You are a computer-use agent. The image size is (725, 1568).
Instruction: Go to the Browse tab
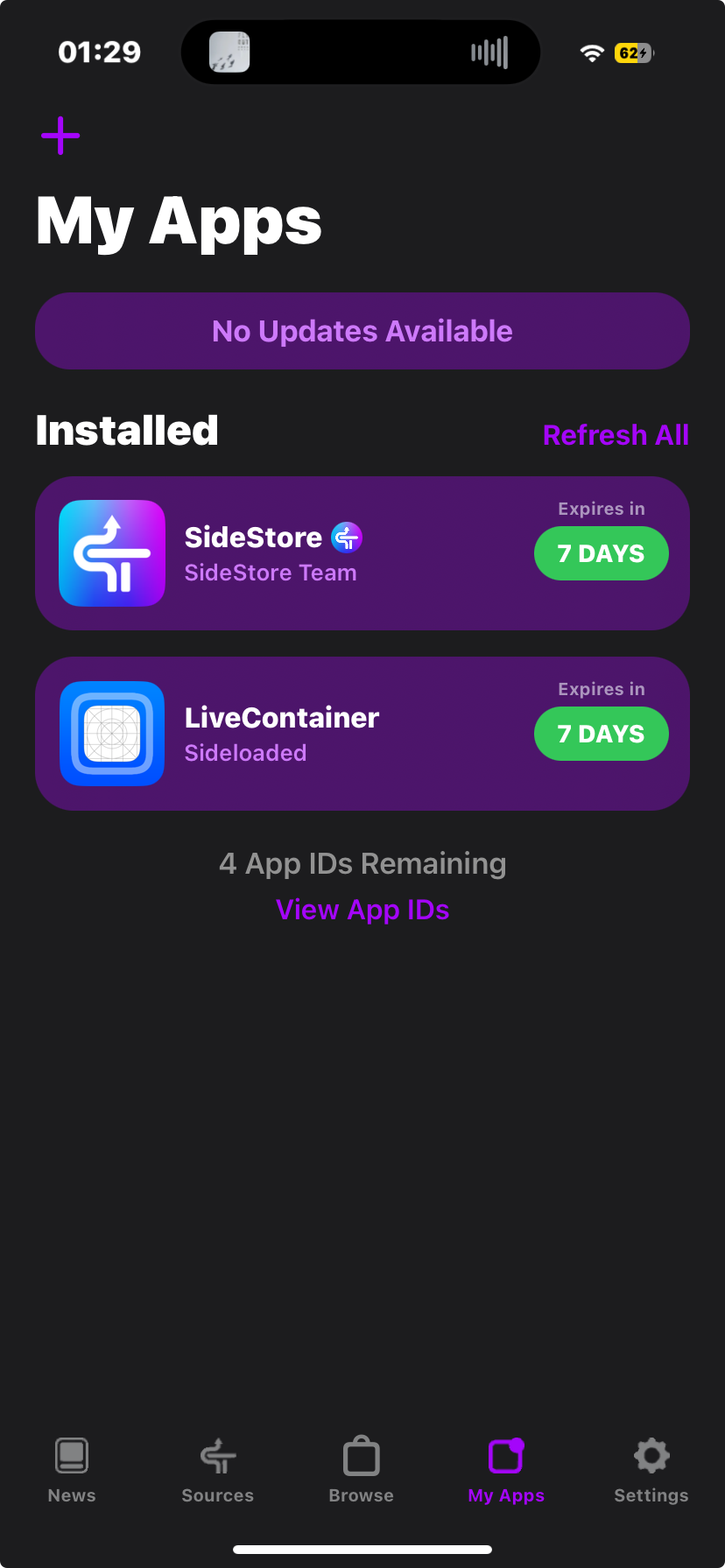coord(362,1471)
